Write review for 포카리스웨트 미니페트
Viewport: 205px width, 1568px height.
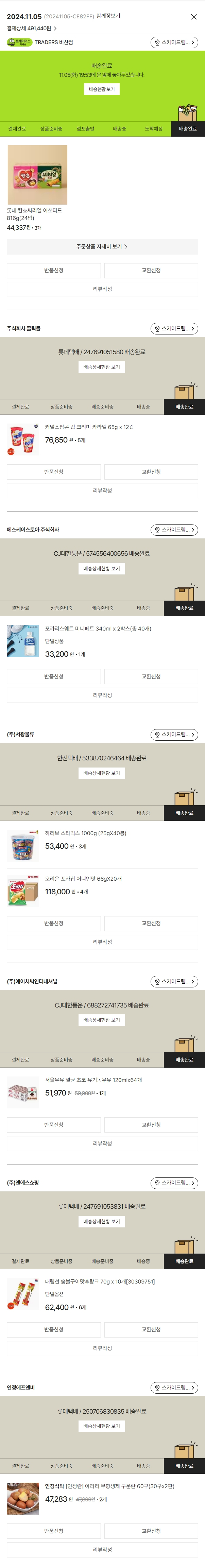102,695
